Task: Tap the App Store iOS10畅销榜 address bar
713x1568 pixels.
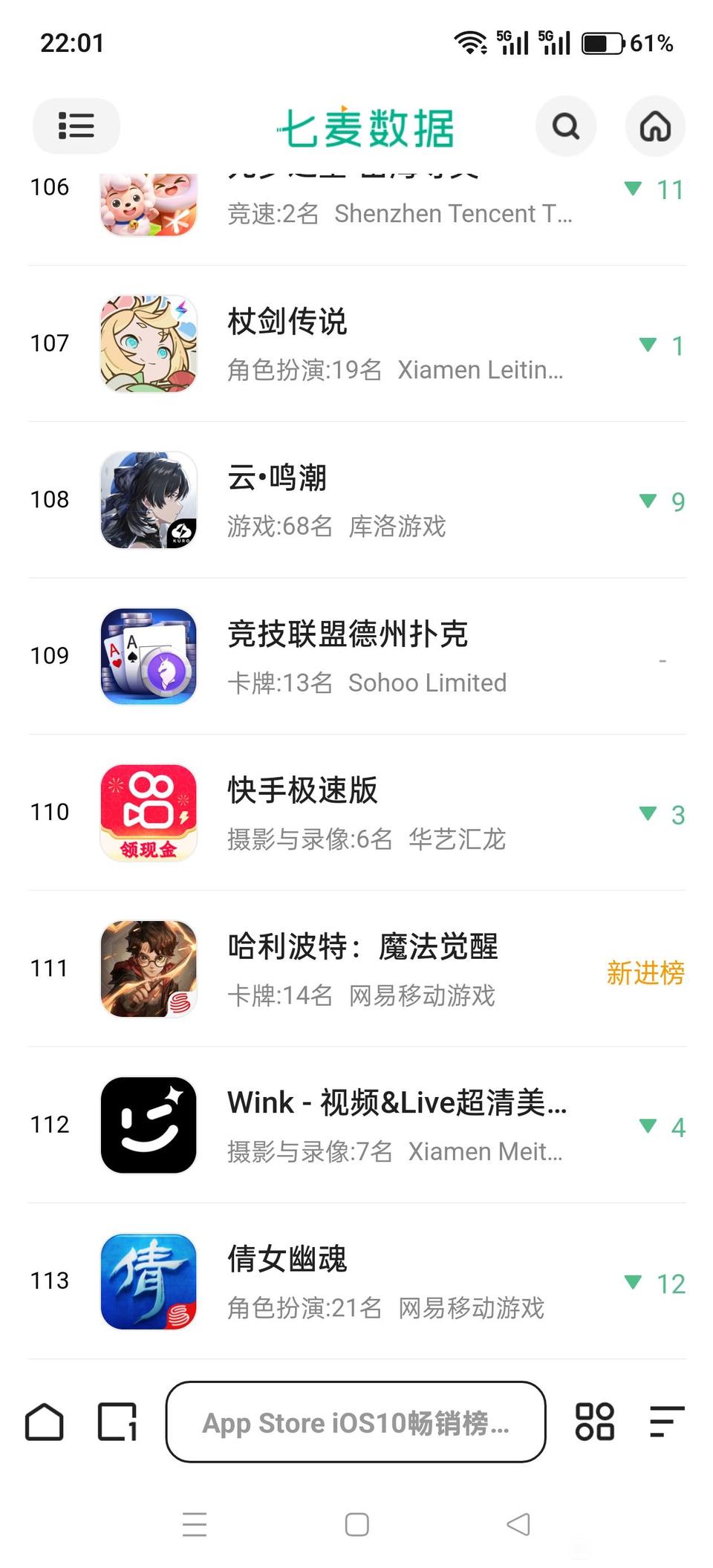Action: coord(356,1422)
